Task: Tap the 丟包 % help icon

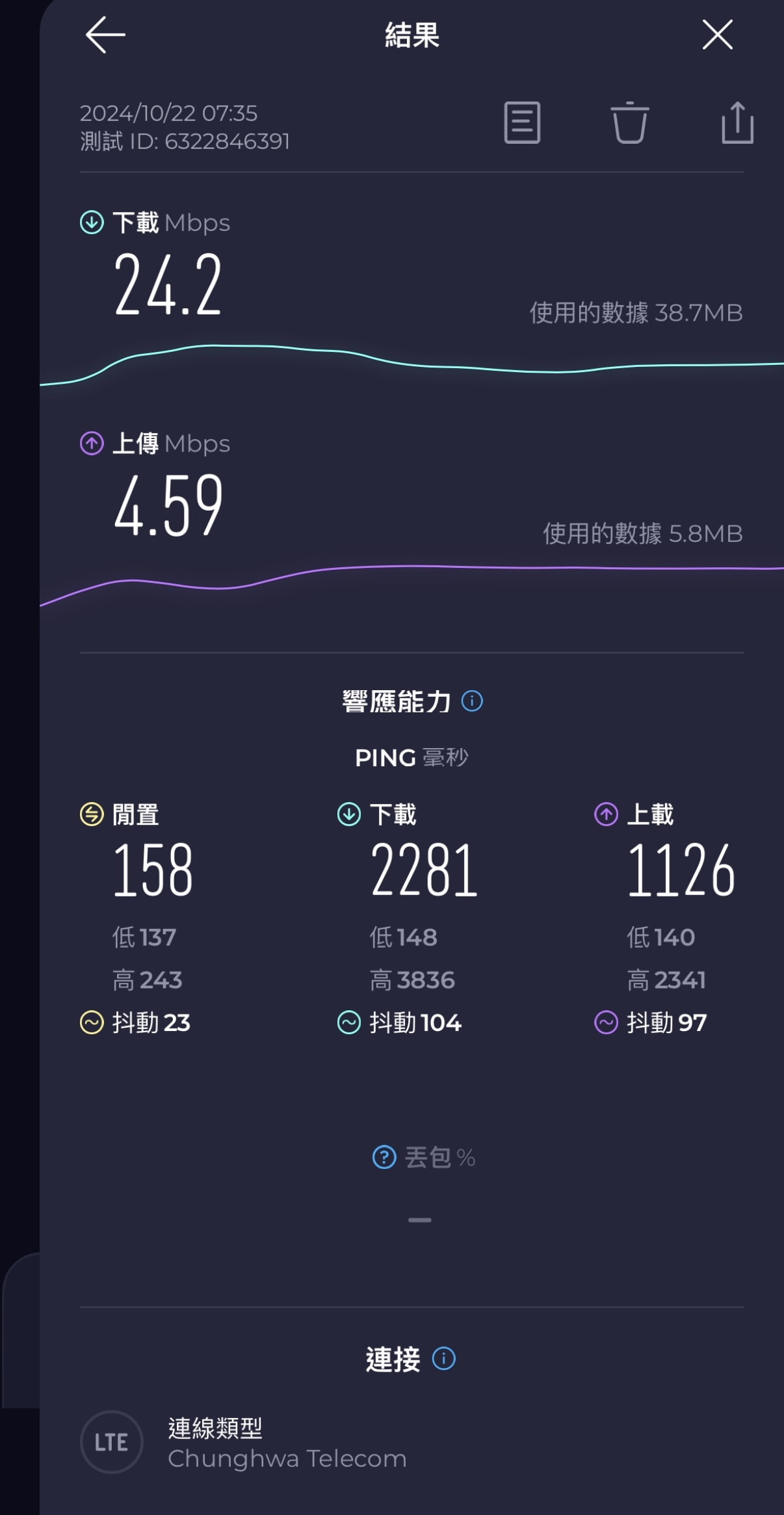Action: [x=384, y=1157]
